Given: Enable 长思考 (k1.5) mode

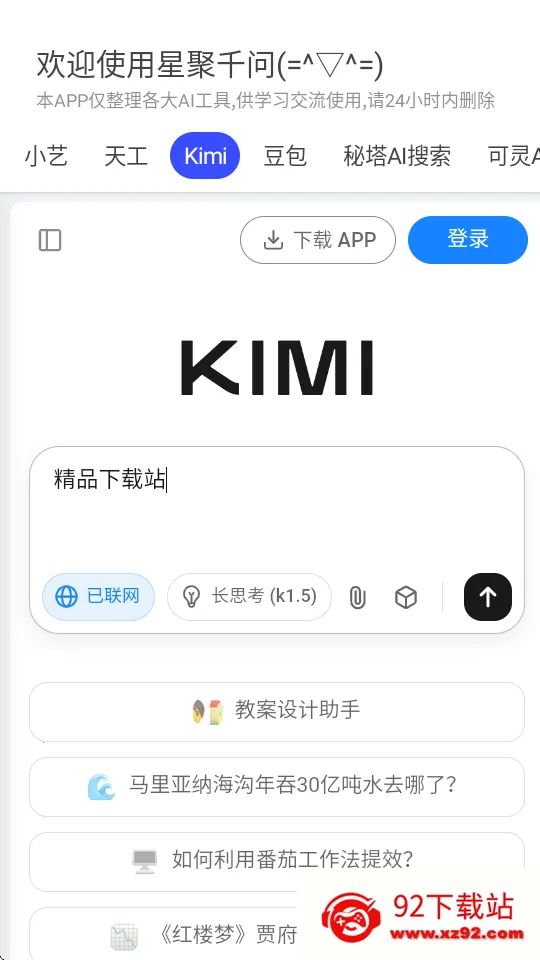Looking at the screenshot, I should [249, 596].
